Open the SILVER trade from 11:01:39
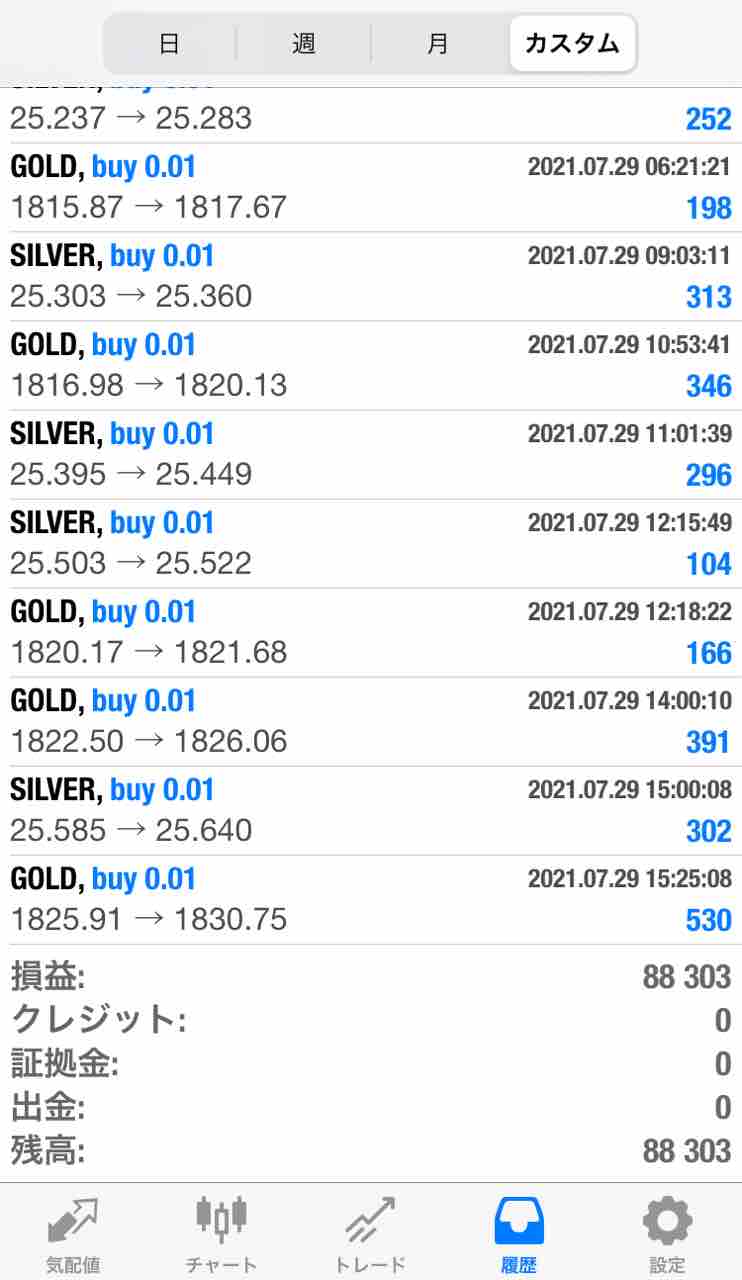Screen dimensions: 742x1280 click(x=370, y=455)
